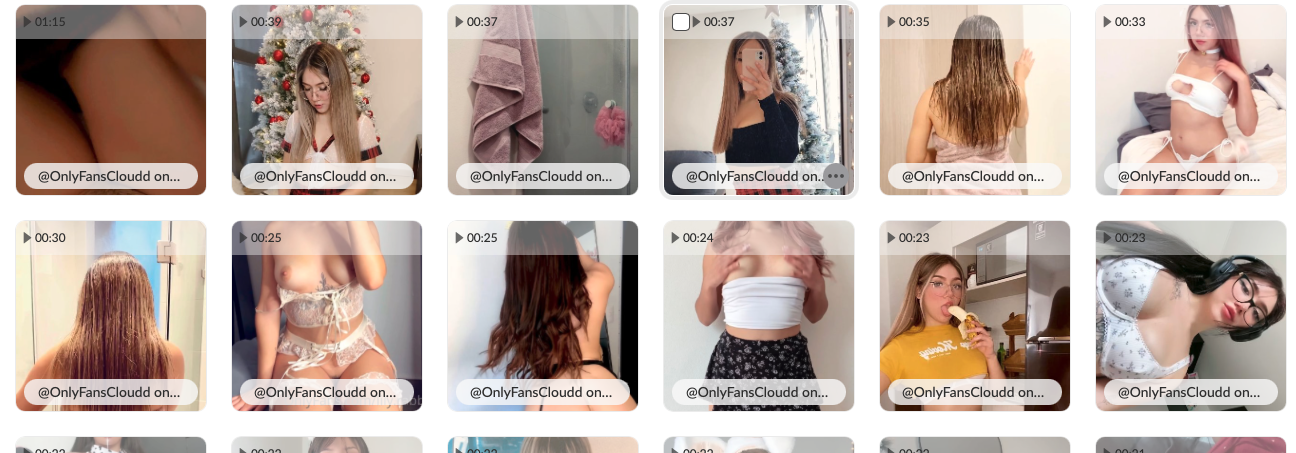Open the three-dot menu on the highlighted video
1296x453 pixels.
[x=836, y=176]
